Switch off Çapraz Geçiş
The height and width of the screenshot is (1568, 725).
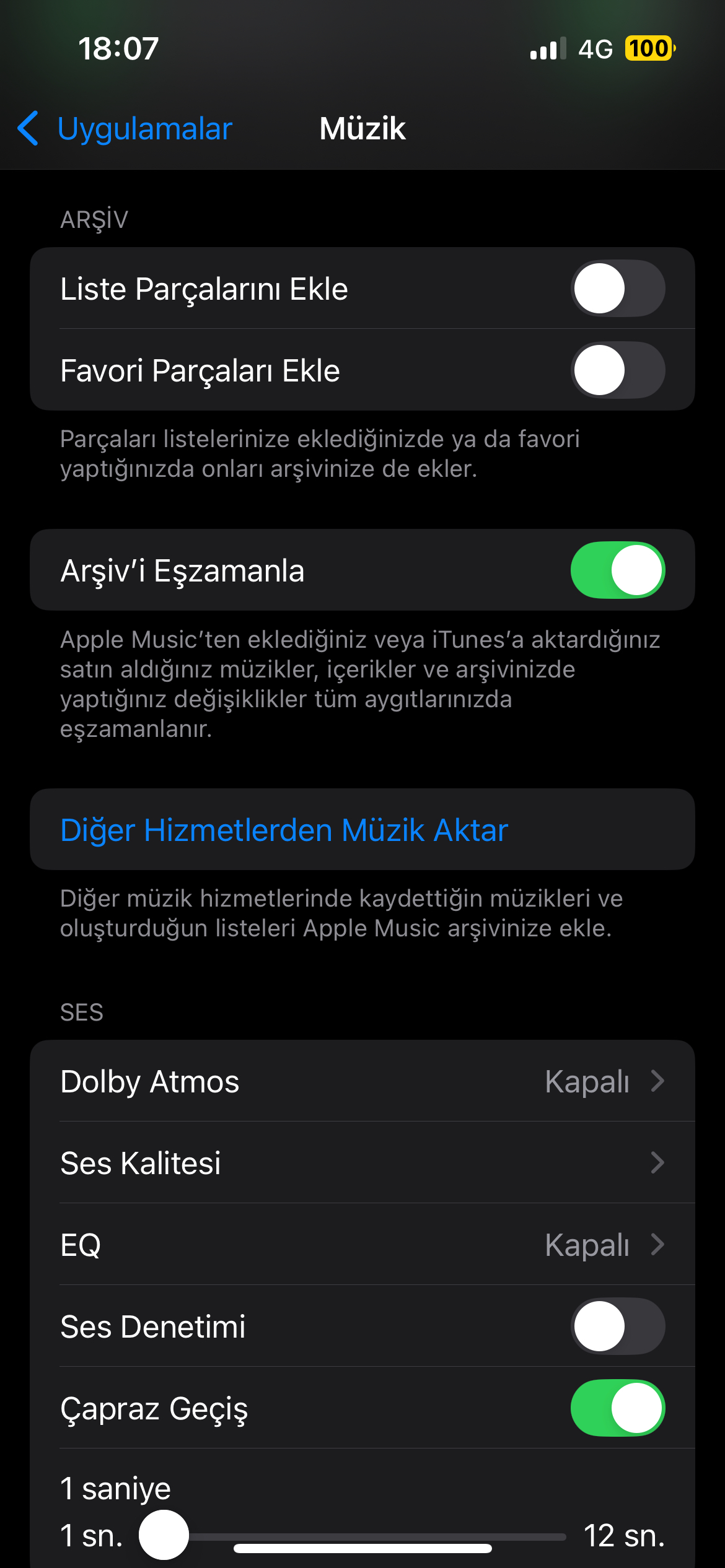click(617, 1408)
